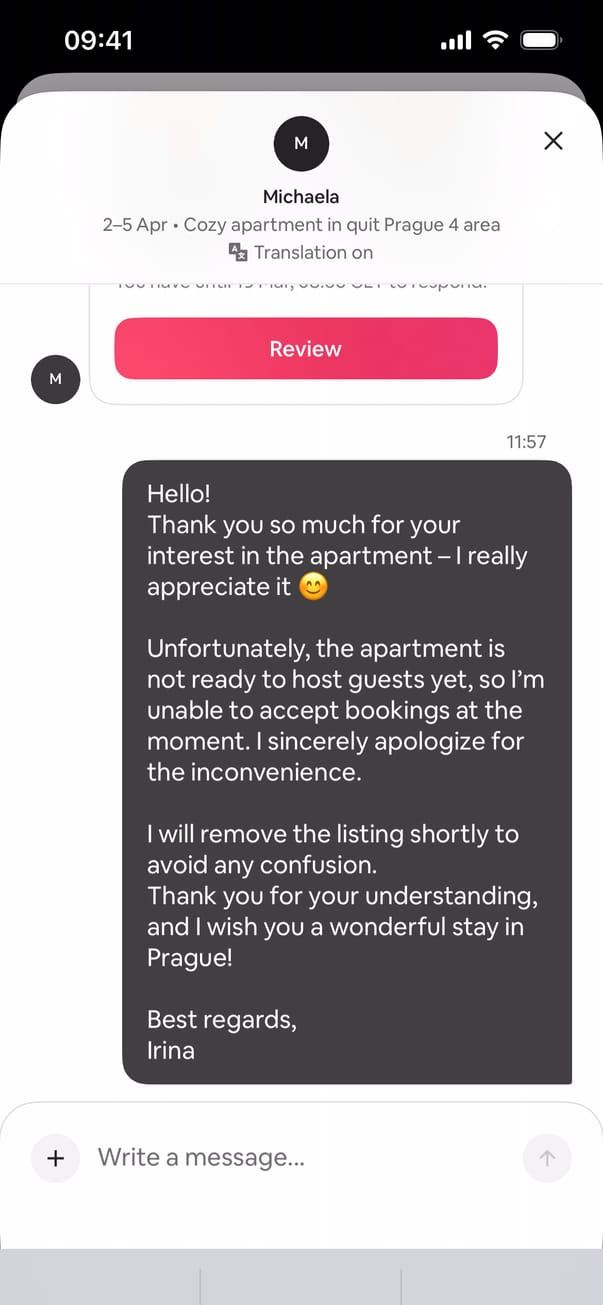
Task: Open the plus attachment menu
Action: point(56,1158)
